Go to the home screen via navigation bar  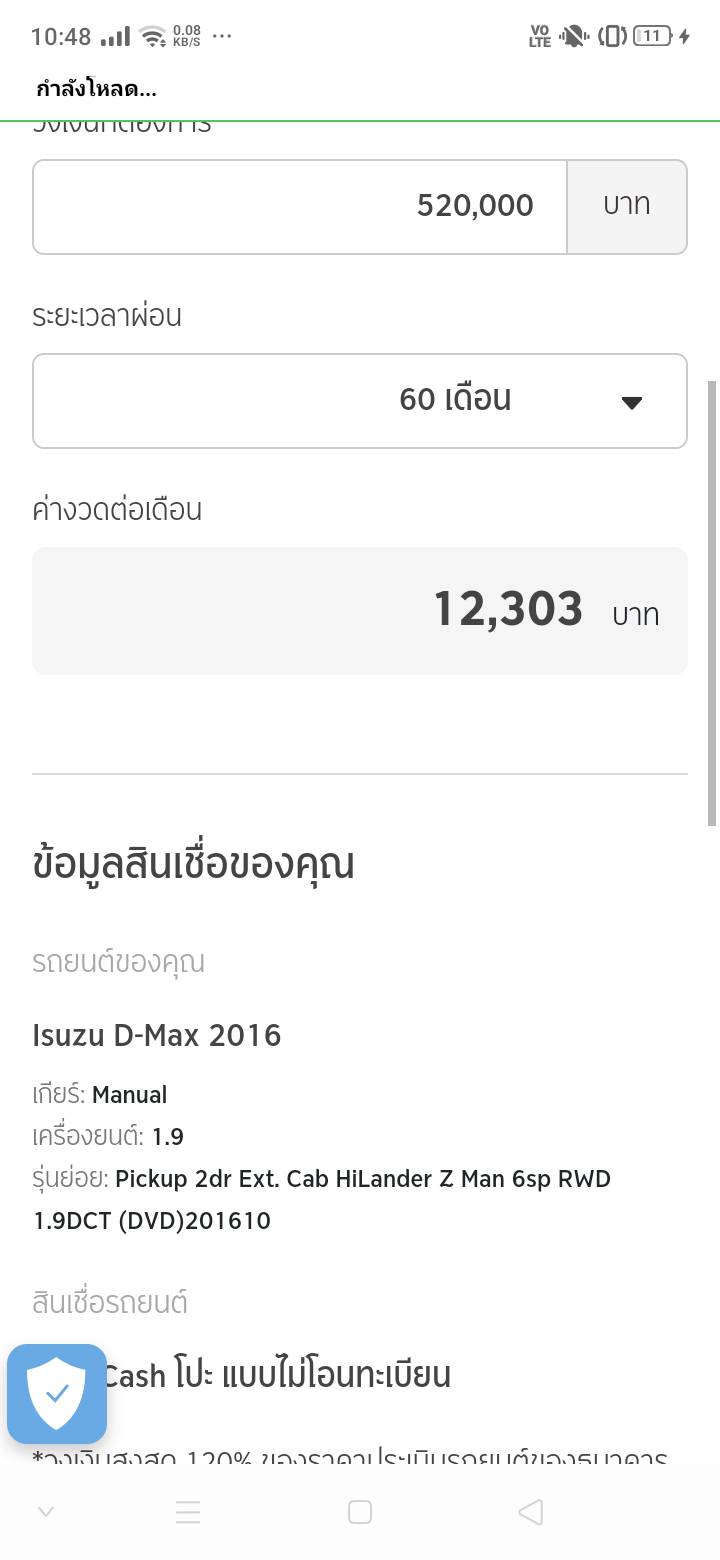(360, 1512)
